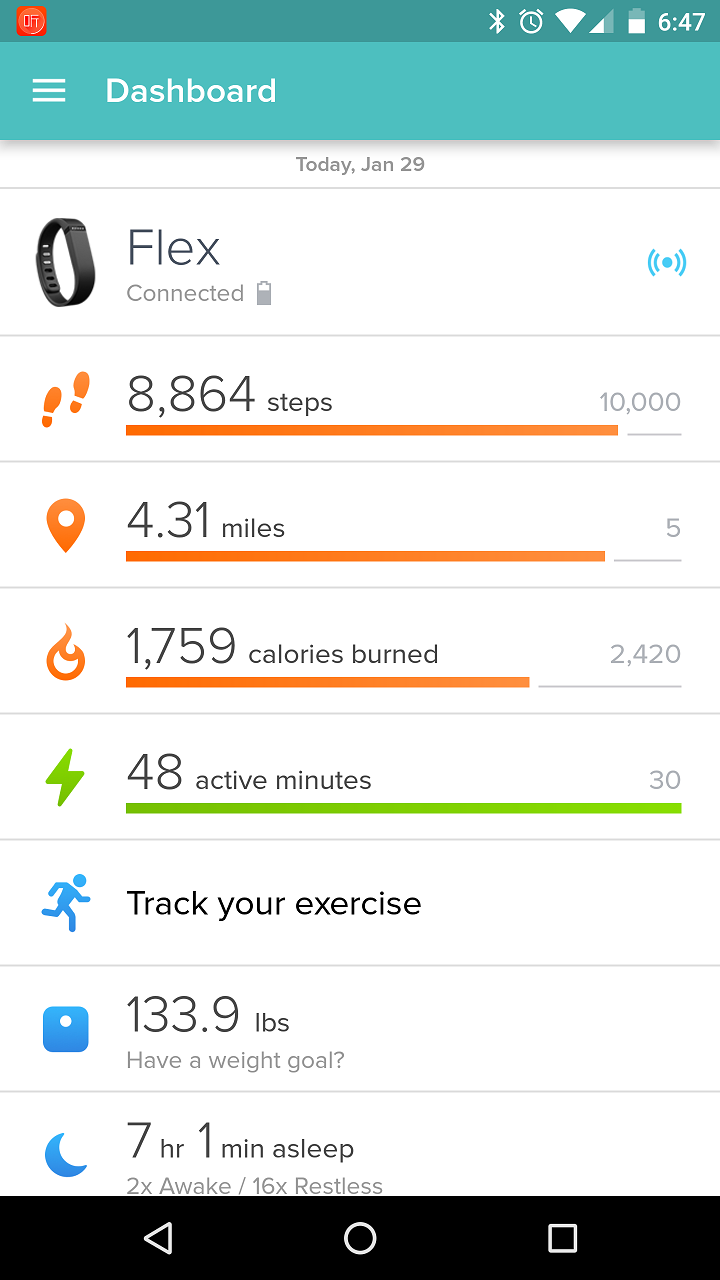
Task: Tap the system home button
Action: (360, 1238)
